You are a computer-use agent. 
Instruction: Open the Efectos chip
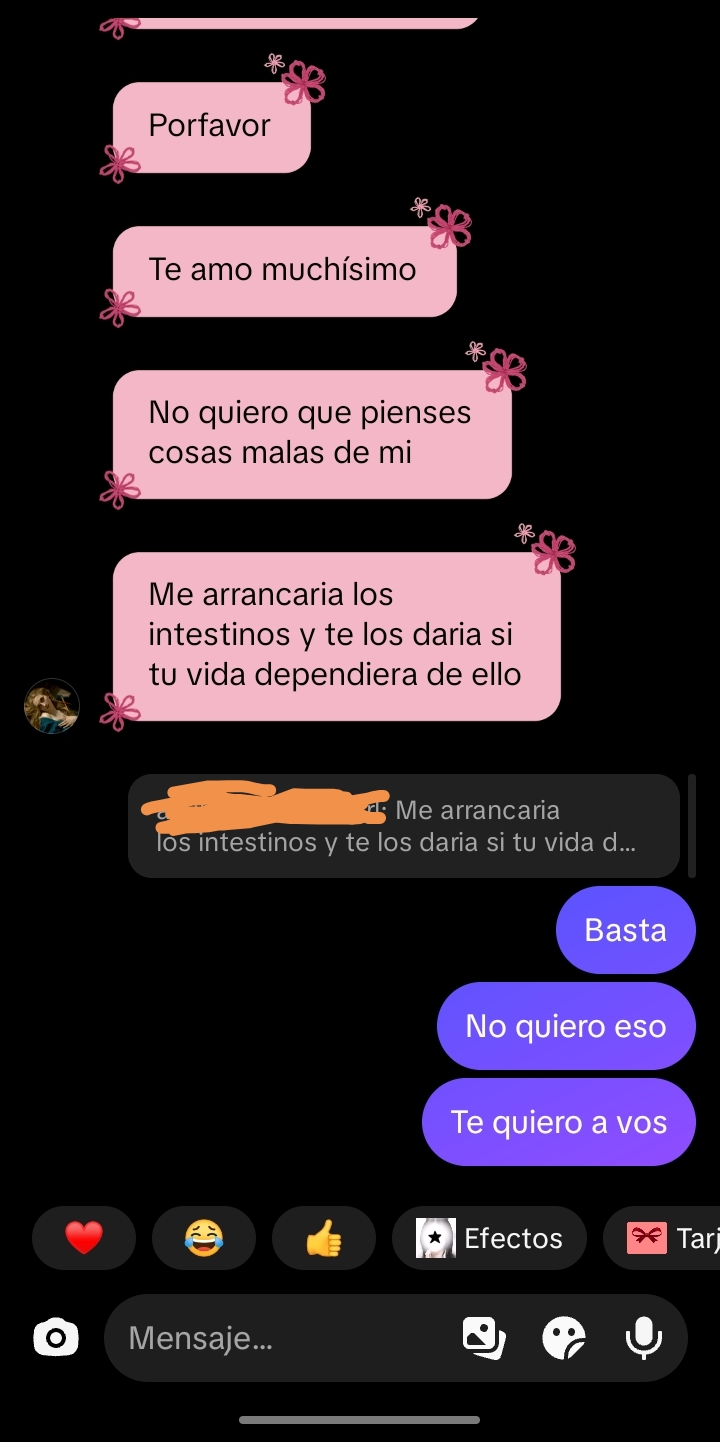[489, 1238]
